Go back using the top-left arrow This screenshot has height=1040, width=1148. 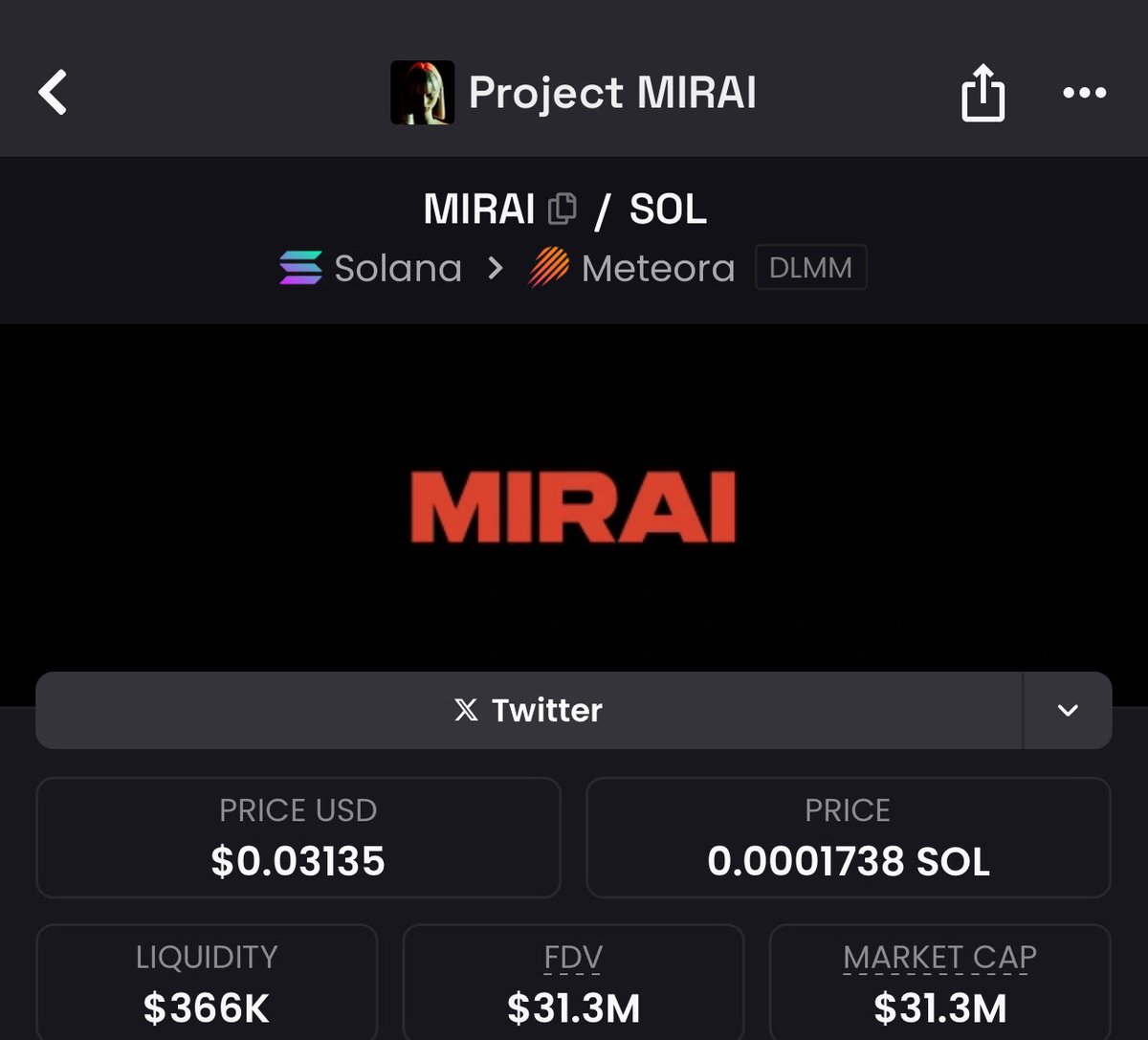54,93
